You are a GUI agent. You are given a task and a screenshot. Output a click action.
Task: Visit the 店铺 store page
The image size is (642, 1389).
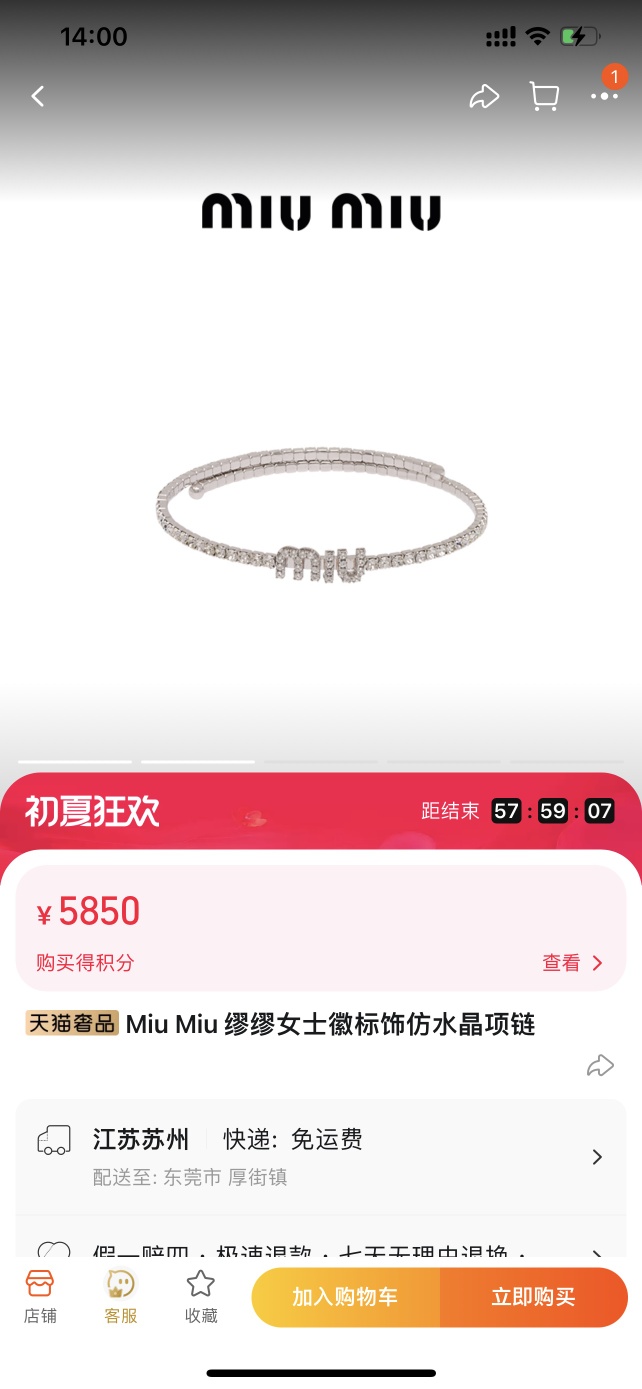[x=40, y=1297]
